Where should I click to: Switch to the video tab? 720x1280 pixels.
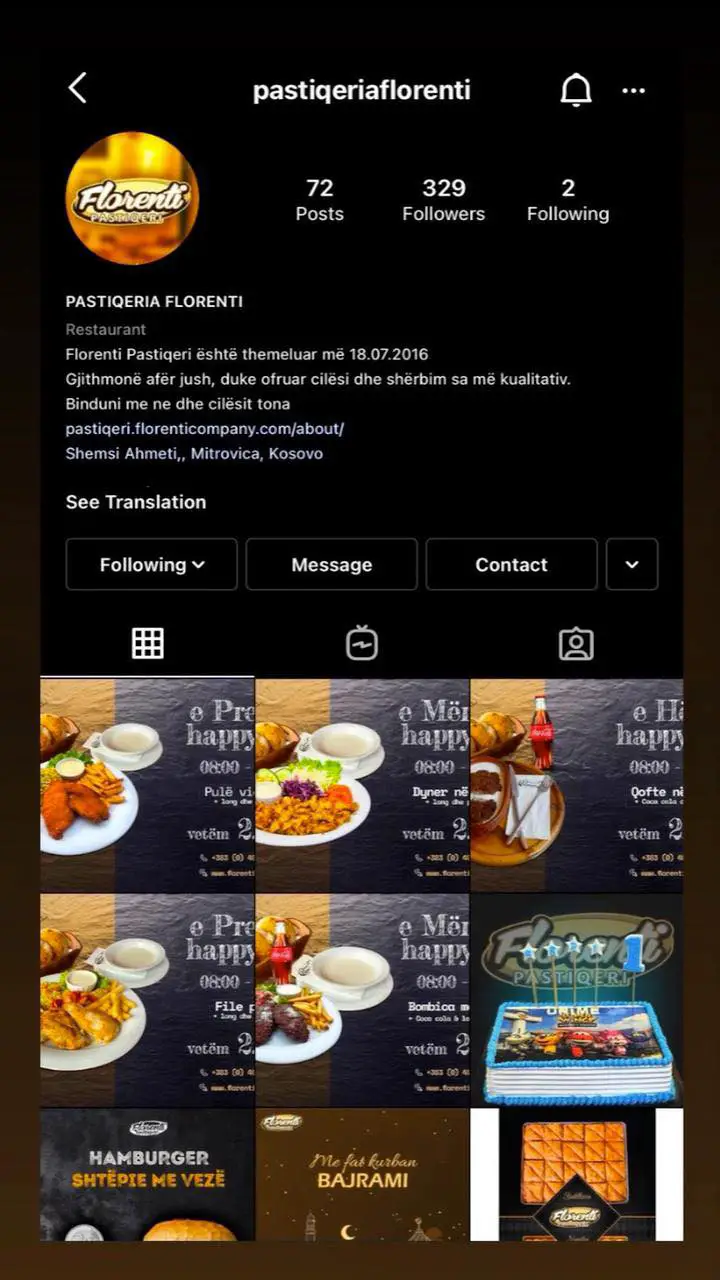click(362, 643)
